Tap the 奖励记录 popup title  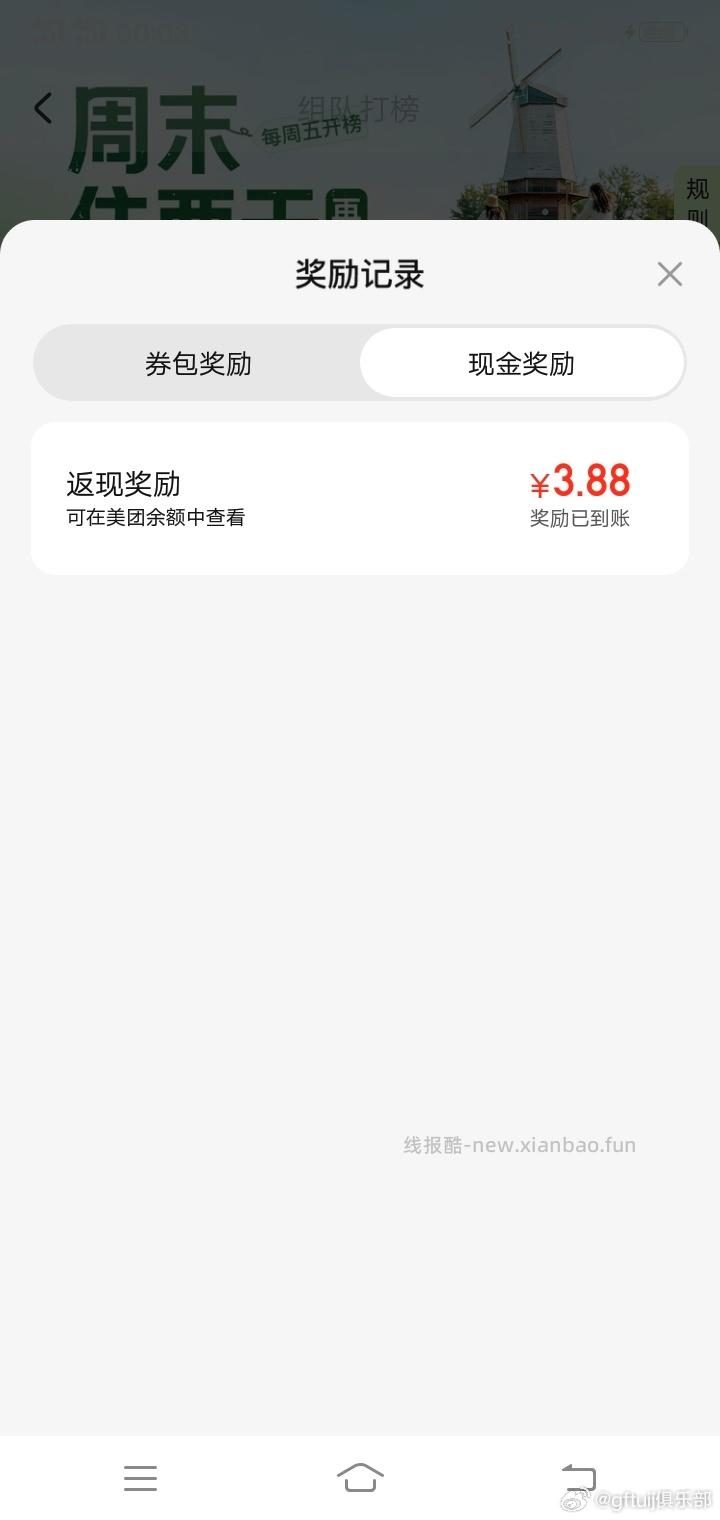pos(360,273)
